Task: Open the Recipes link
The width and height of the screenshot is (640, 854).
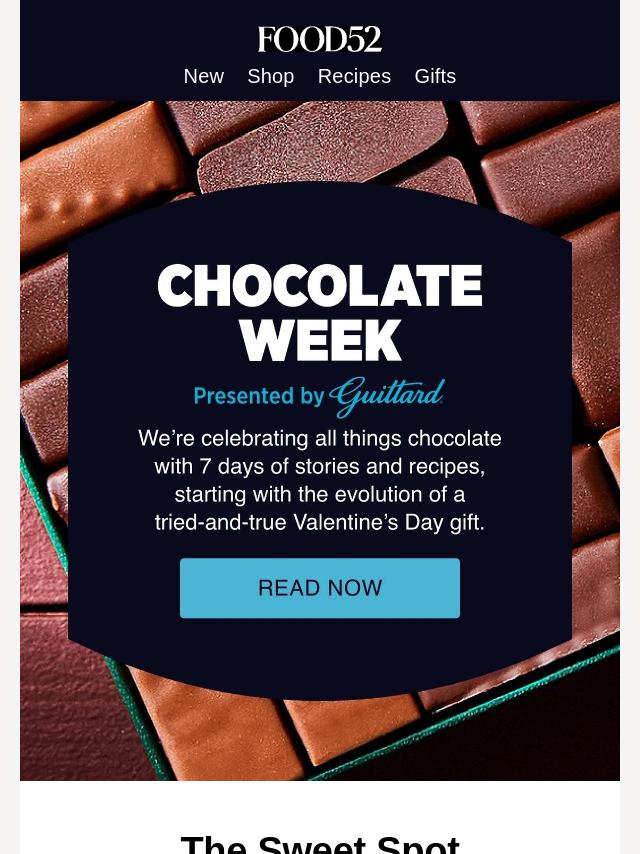Action: [x=354, y=76]
